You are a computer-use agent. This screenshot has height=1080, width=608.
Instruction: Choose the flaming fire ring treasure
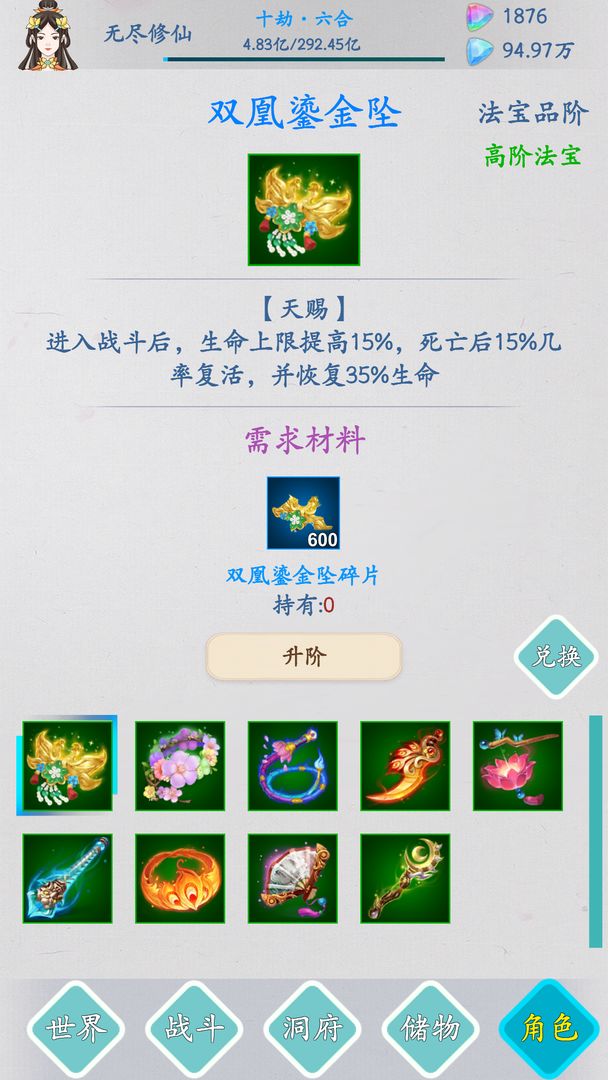coord(180,878)
